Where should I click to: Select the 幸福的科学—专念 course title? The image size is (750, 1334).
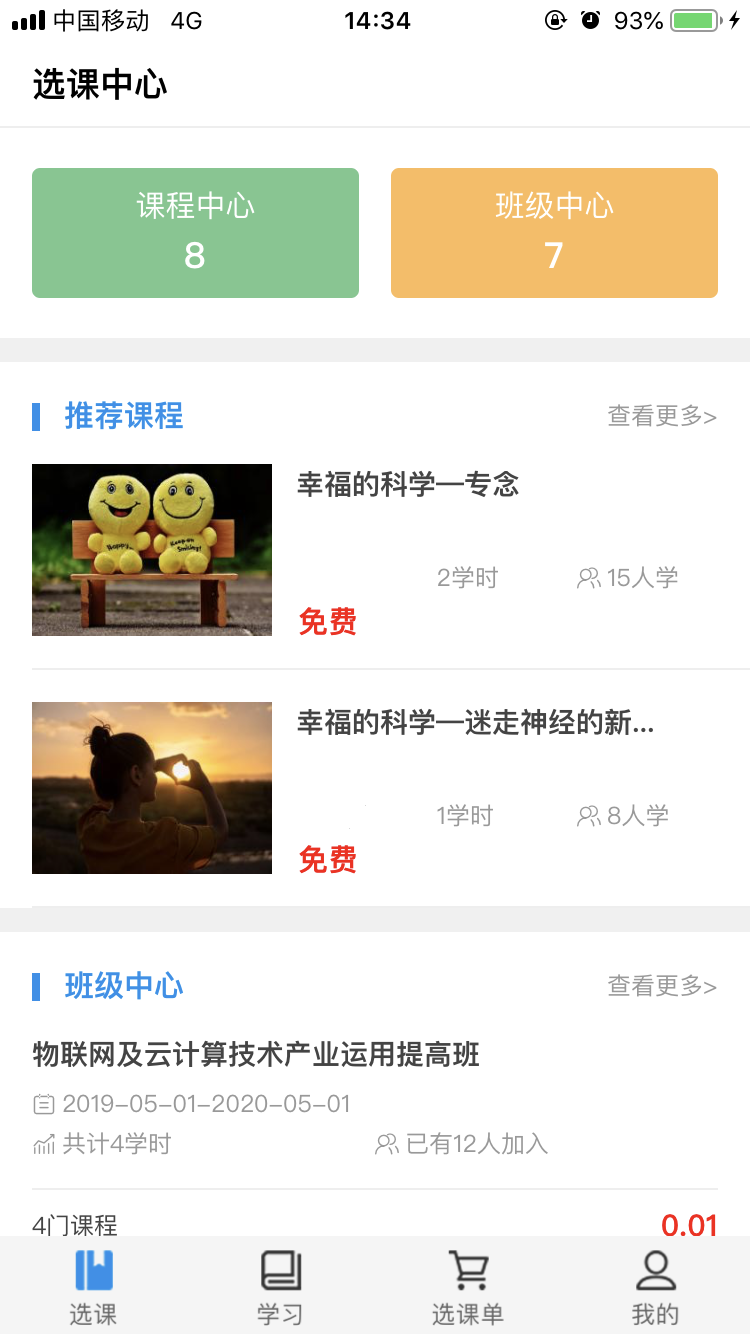point(406,484)
